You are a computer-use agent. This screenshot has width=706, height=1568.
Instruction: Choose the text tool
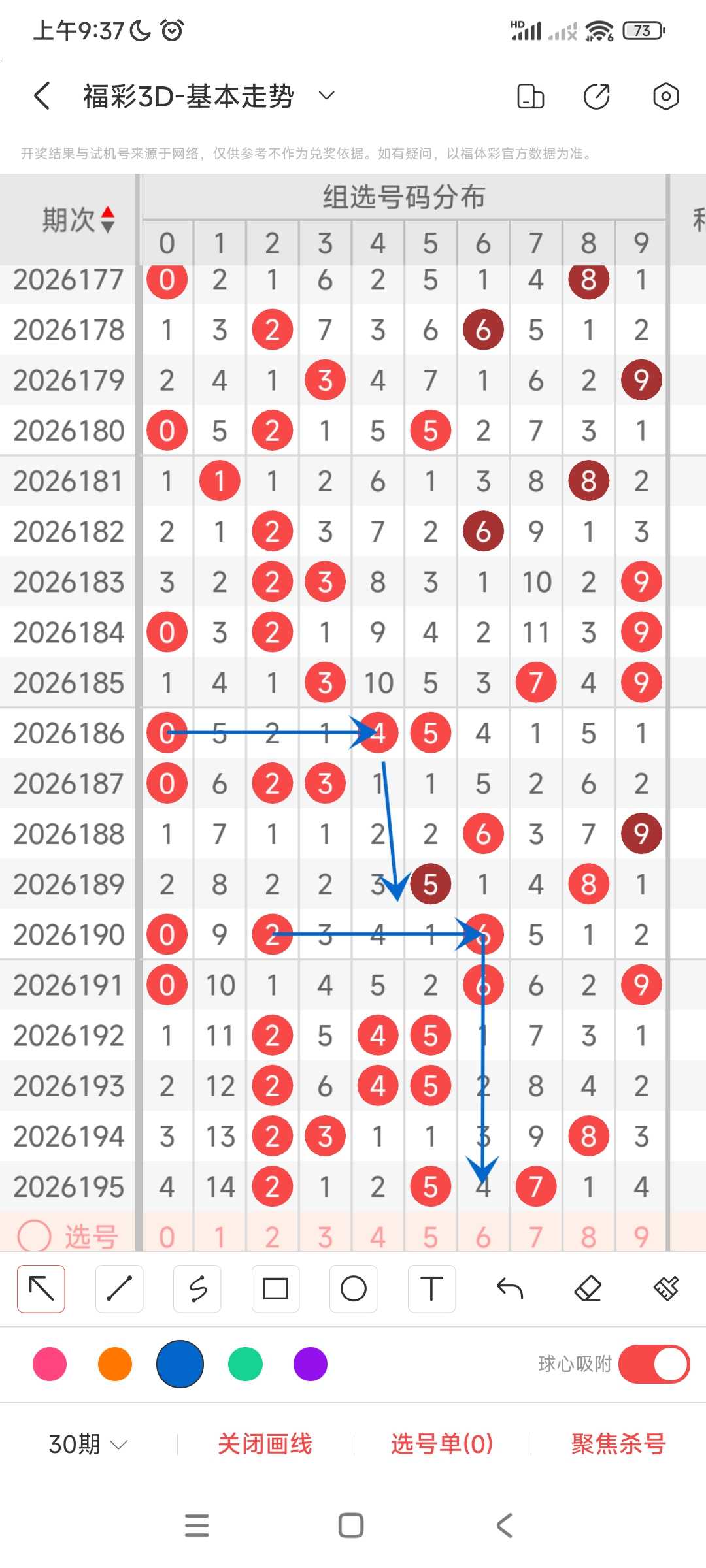click(x=431, y=1288)
